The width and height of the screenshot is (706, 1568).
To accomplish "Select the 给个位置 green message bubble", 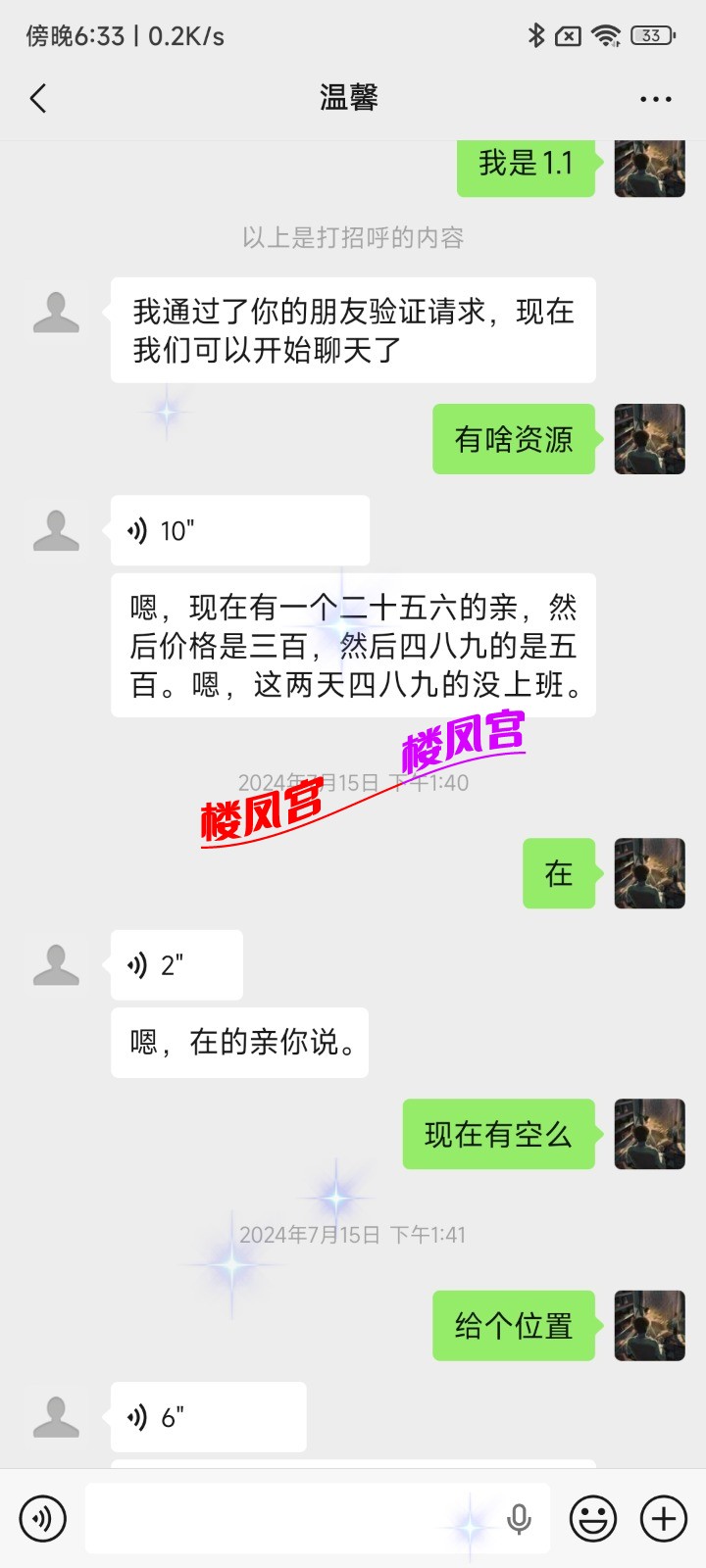I will coord(514,1325).
